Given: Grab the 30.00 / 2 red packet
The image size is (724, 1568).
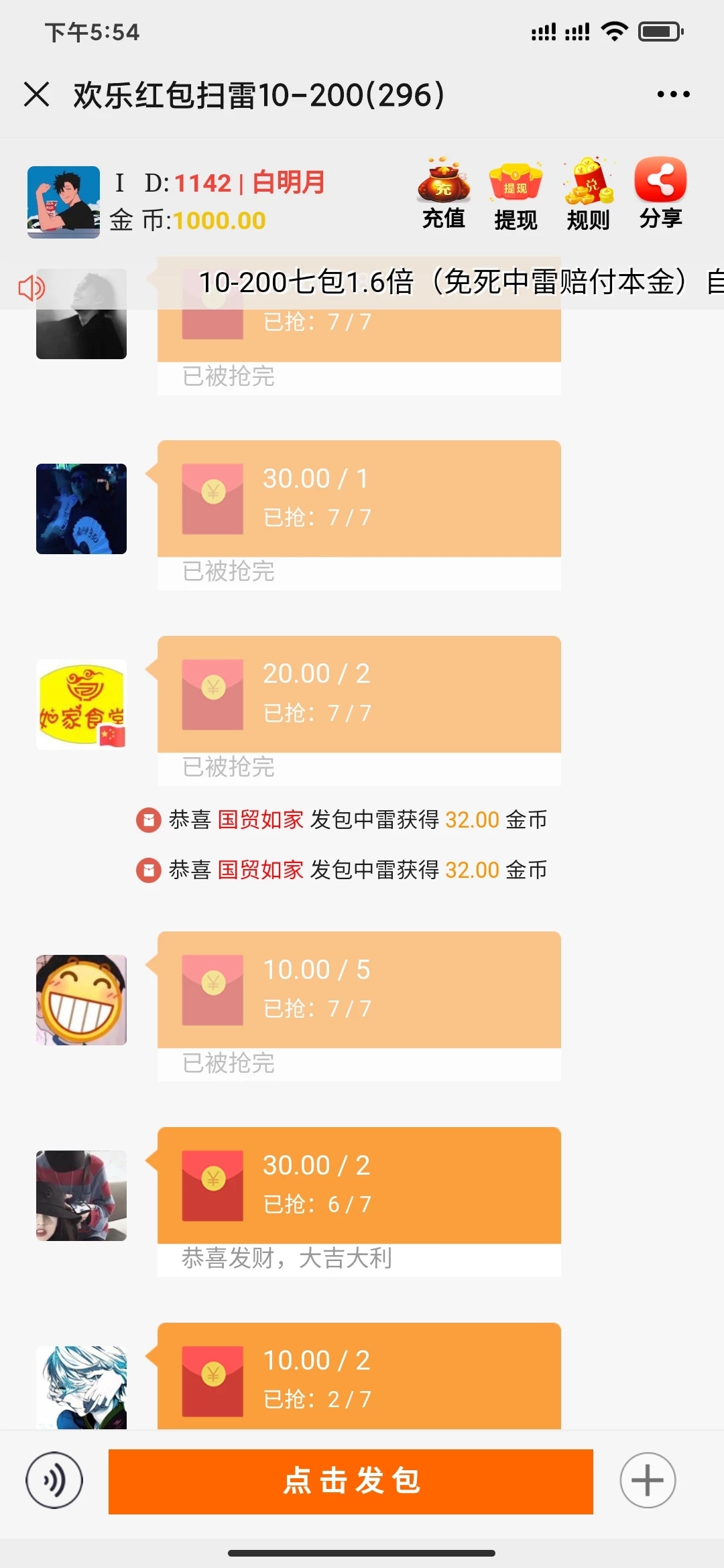Looking at the screenshot, I should coord(359,1185).
